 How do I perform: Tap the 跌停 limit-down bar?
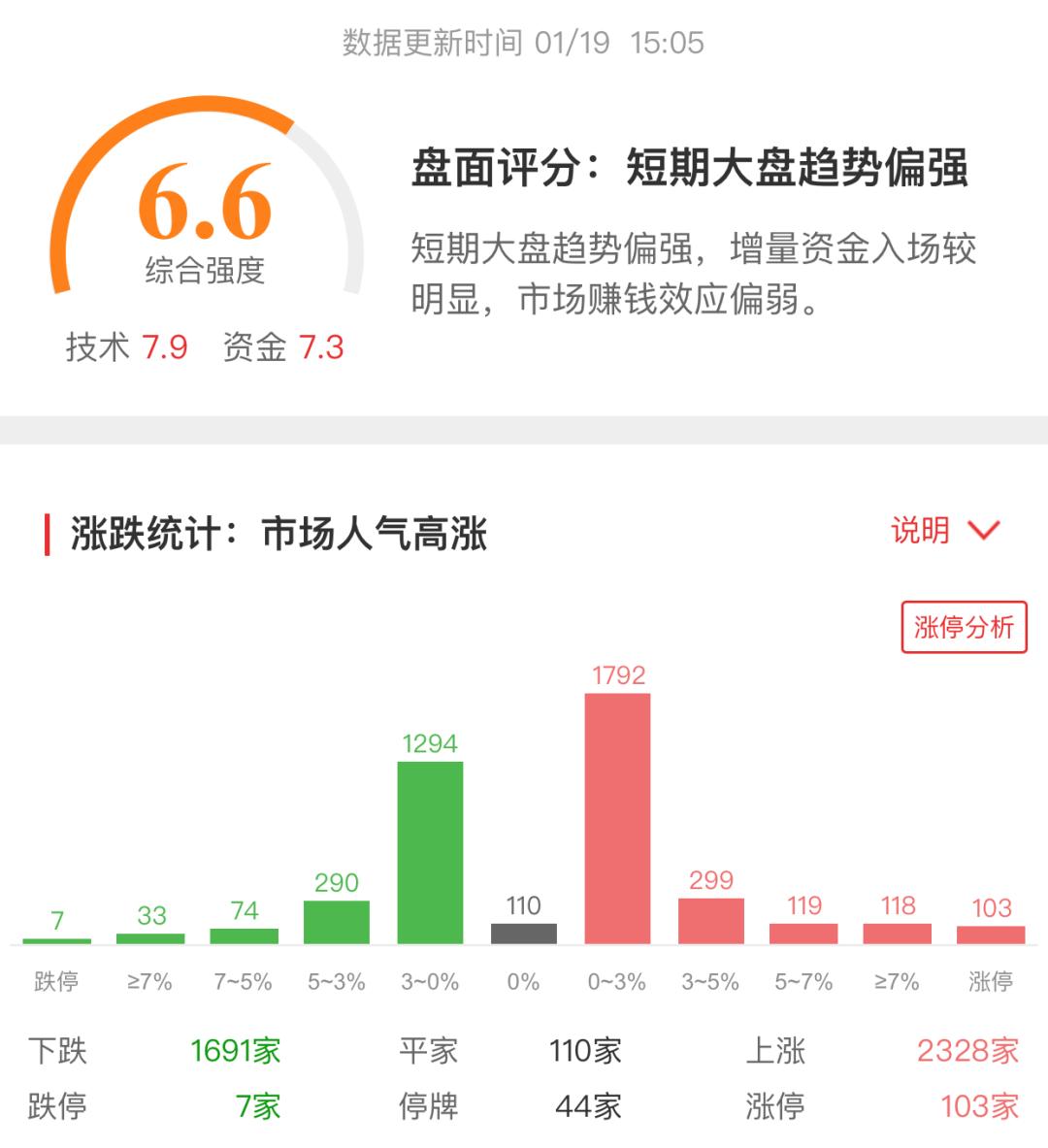tap(55, 939)
